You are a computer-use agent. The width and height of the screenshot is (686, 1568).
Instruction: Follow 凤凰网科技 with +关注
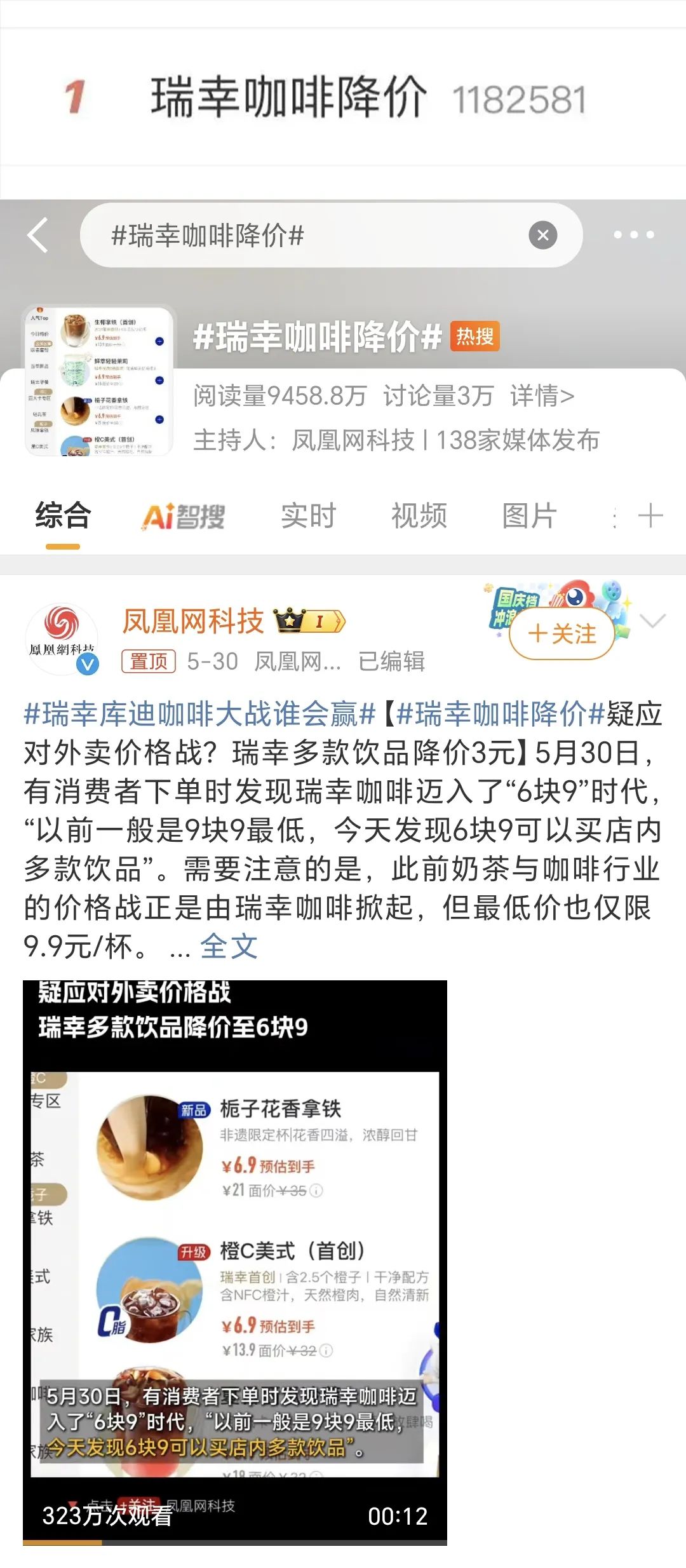[562, 633]
